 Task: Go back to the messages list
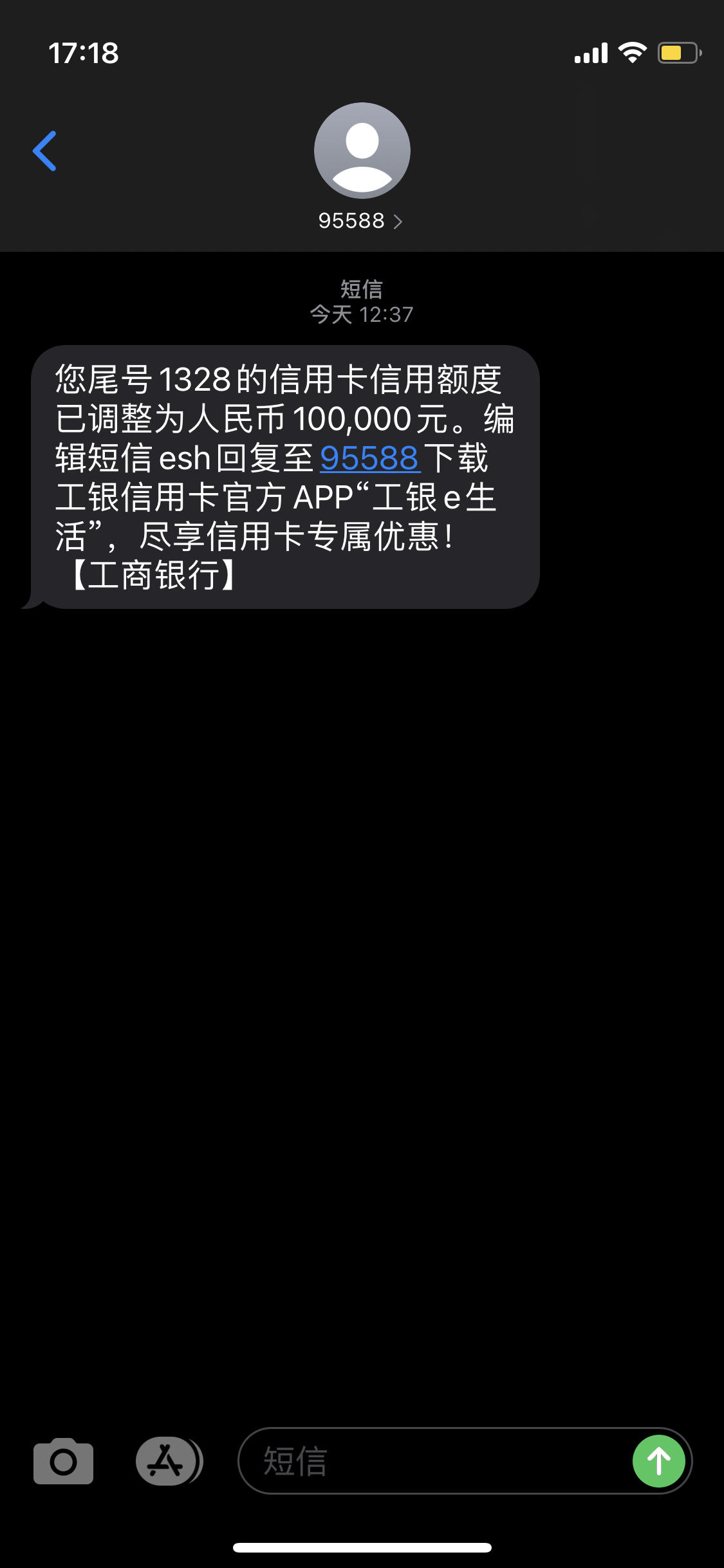pyautogui.click(x=45, y=151)
